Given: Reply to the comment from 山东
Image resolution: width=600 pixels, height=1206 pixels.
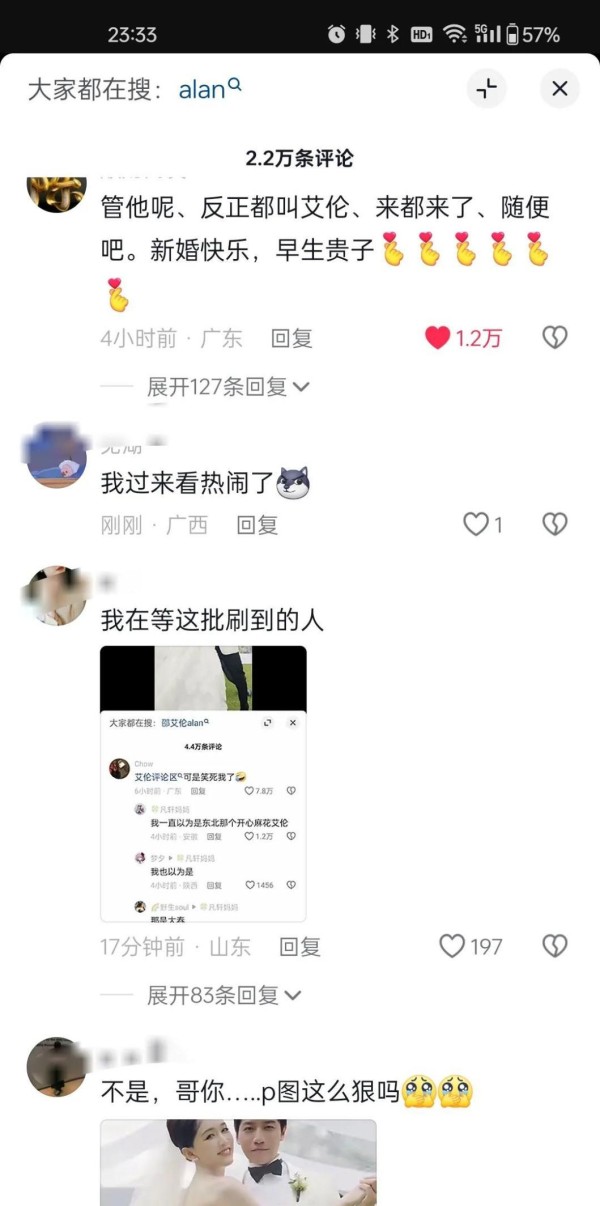Looking at the screenshot, I should click(299, 946).
